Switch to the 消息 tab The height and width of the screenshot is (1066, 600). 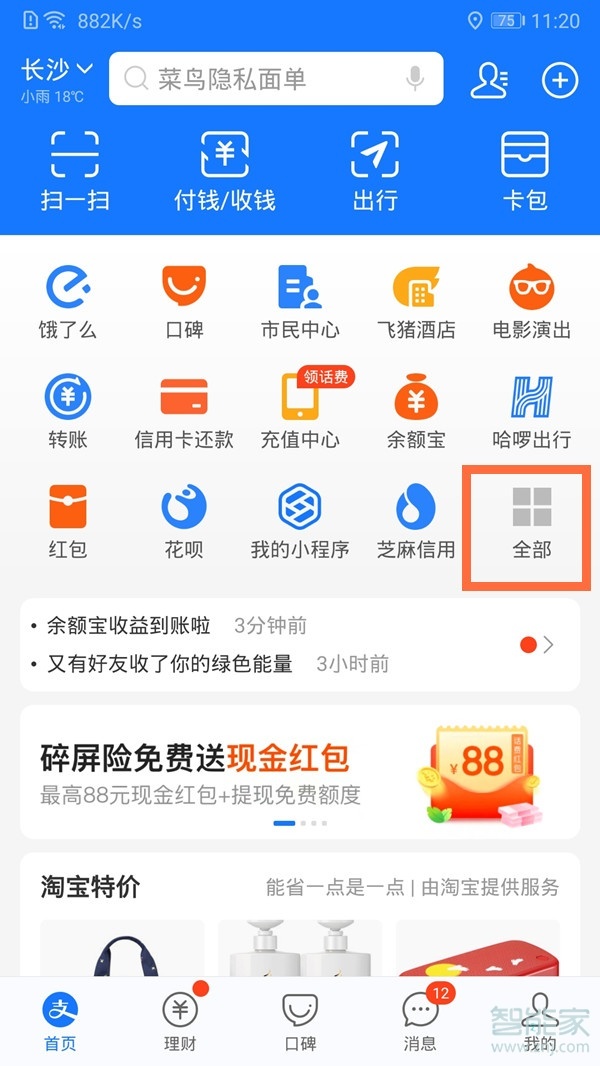(420, 1020)
